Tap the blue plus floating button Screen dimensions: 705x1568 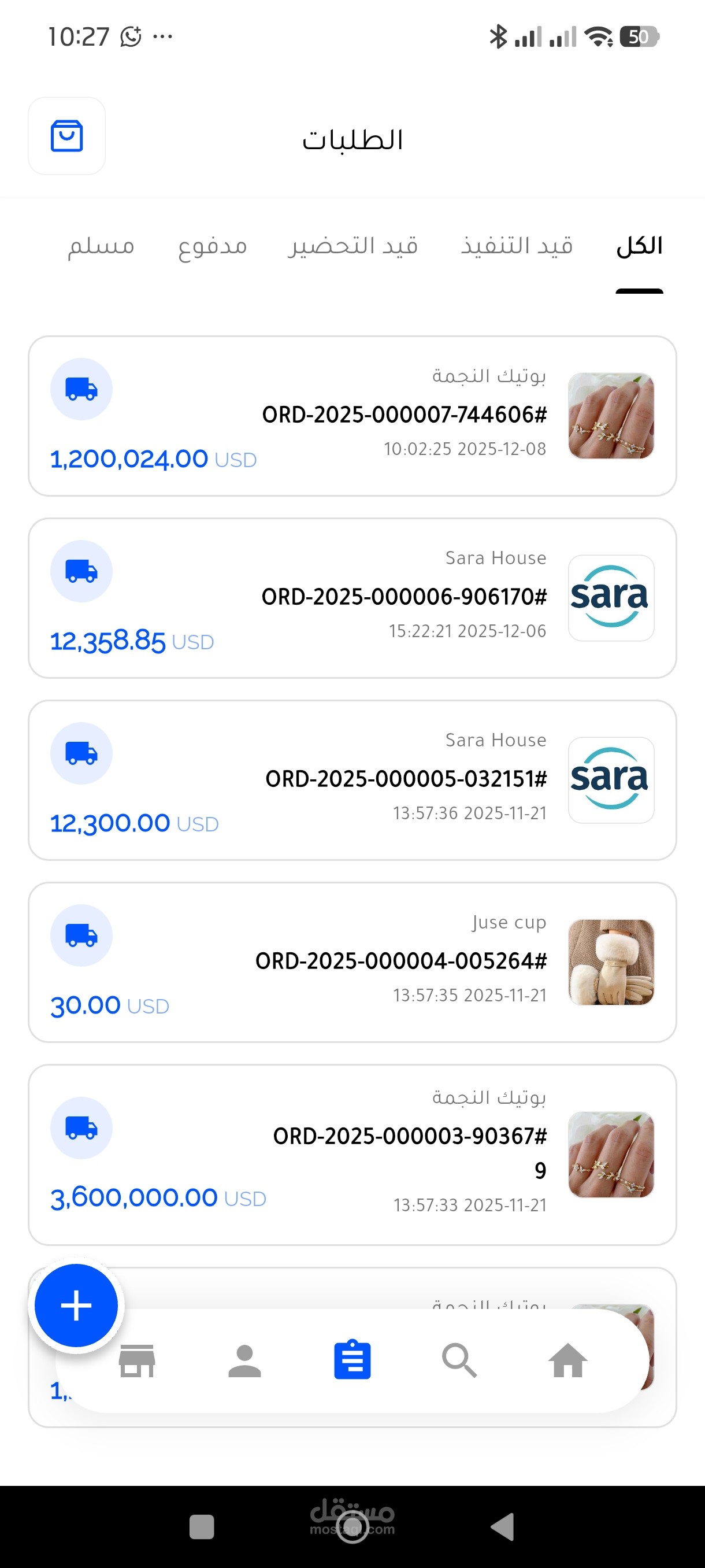point(76,1305)
